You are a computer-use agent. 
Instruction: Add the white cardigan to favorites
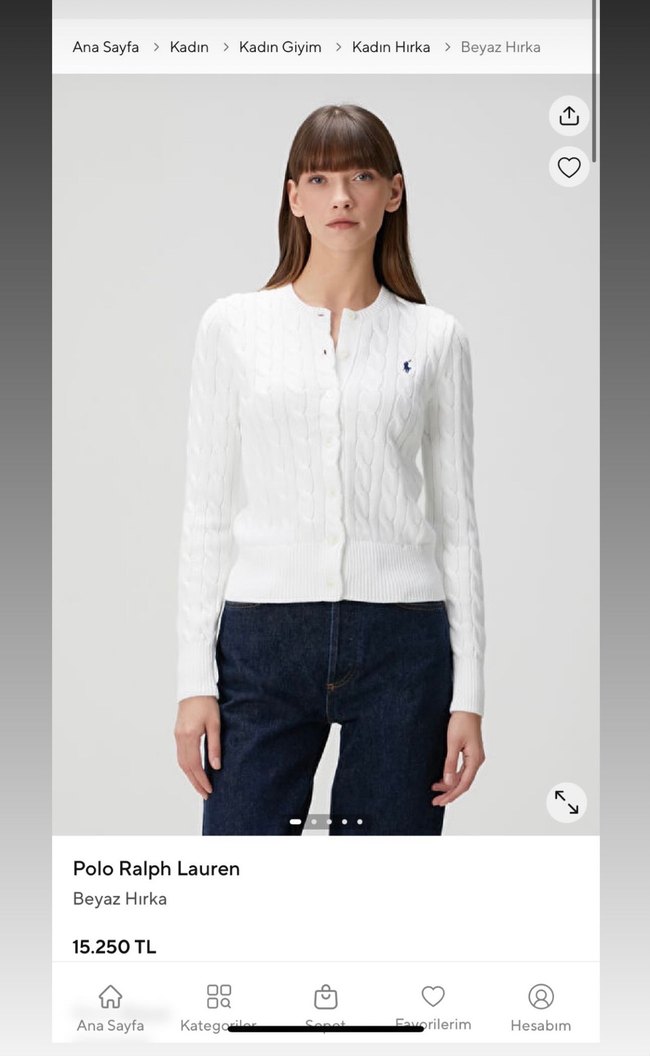click(x=569, y=167)
